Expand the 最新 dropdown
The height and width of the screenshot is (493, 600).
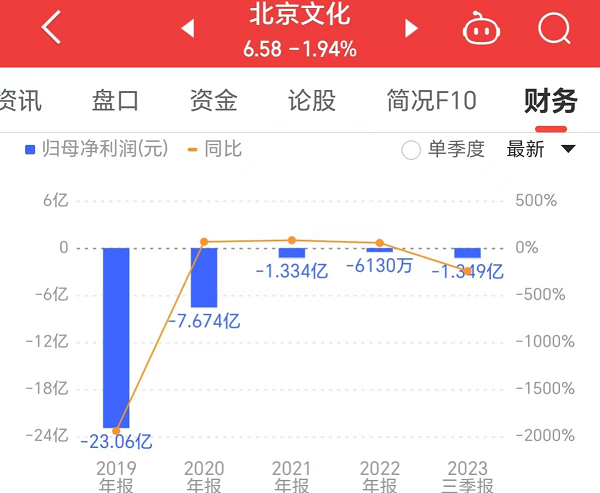tap(541, 150)
